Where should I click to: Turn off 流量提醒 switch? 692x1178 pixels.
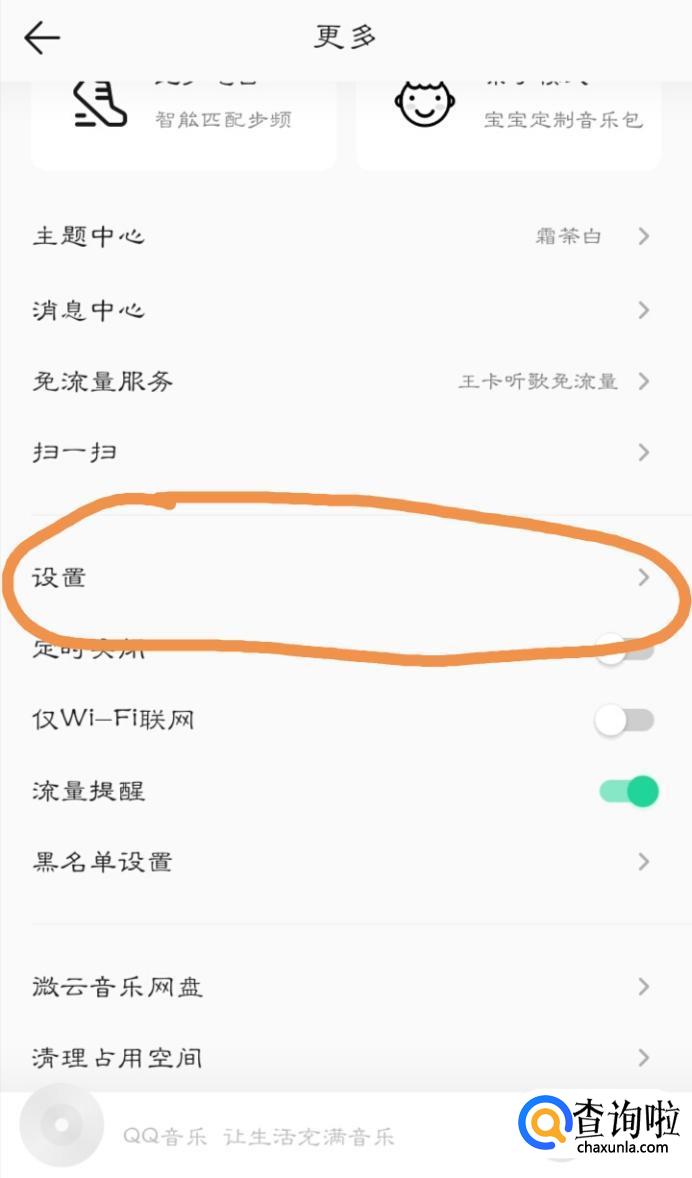(629, 792)
